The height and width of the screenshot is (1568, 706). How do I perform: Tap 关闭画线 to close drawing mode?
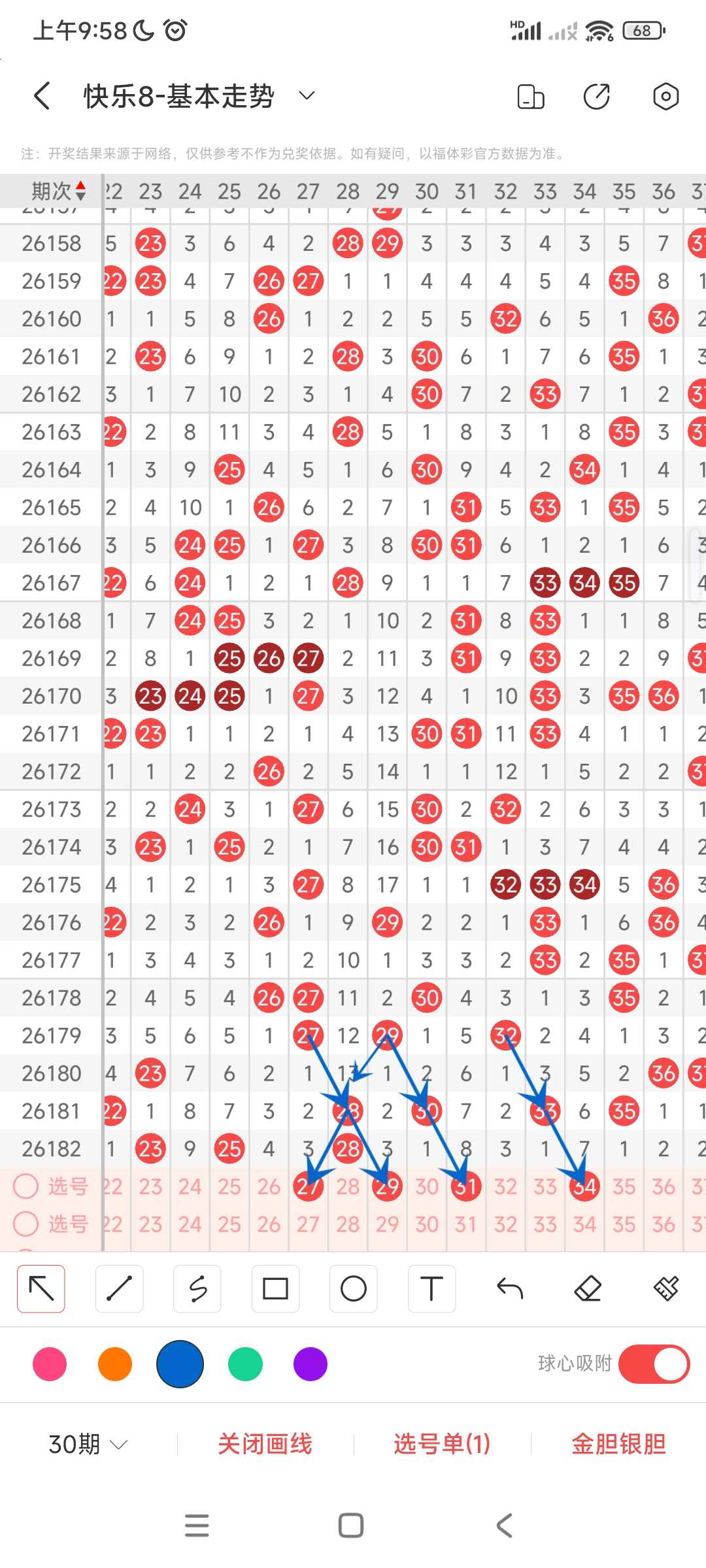click(x=265, y=1444)
